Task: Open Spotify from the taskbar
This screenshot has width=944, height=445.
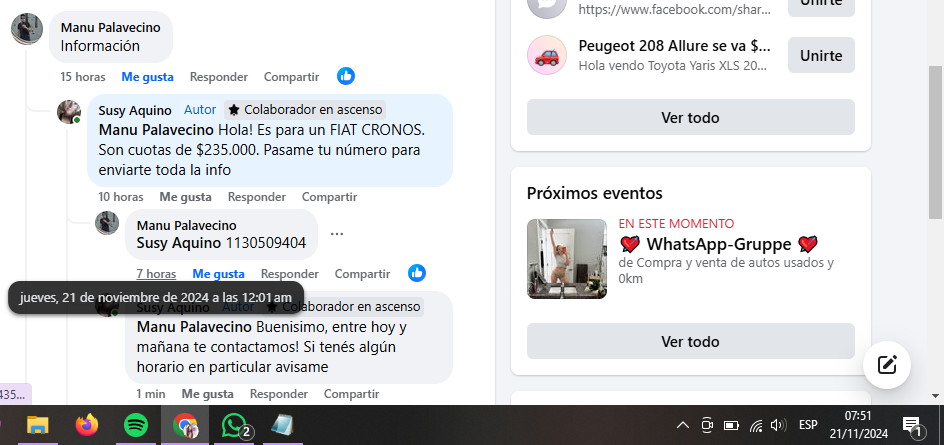Action: (136, 425)
